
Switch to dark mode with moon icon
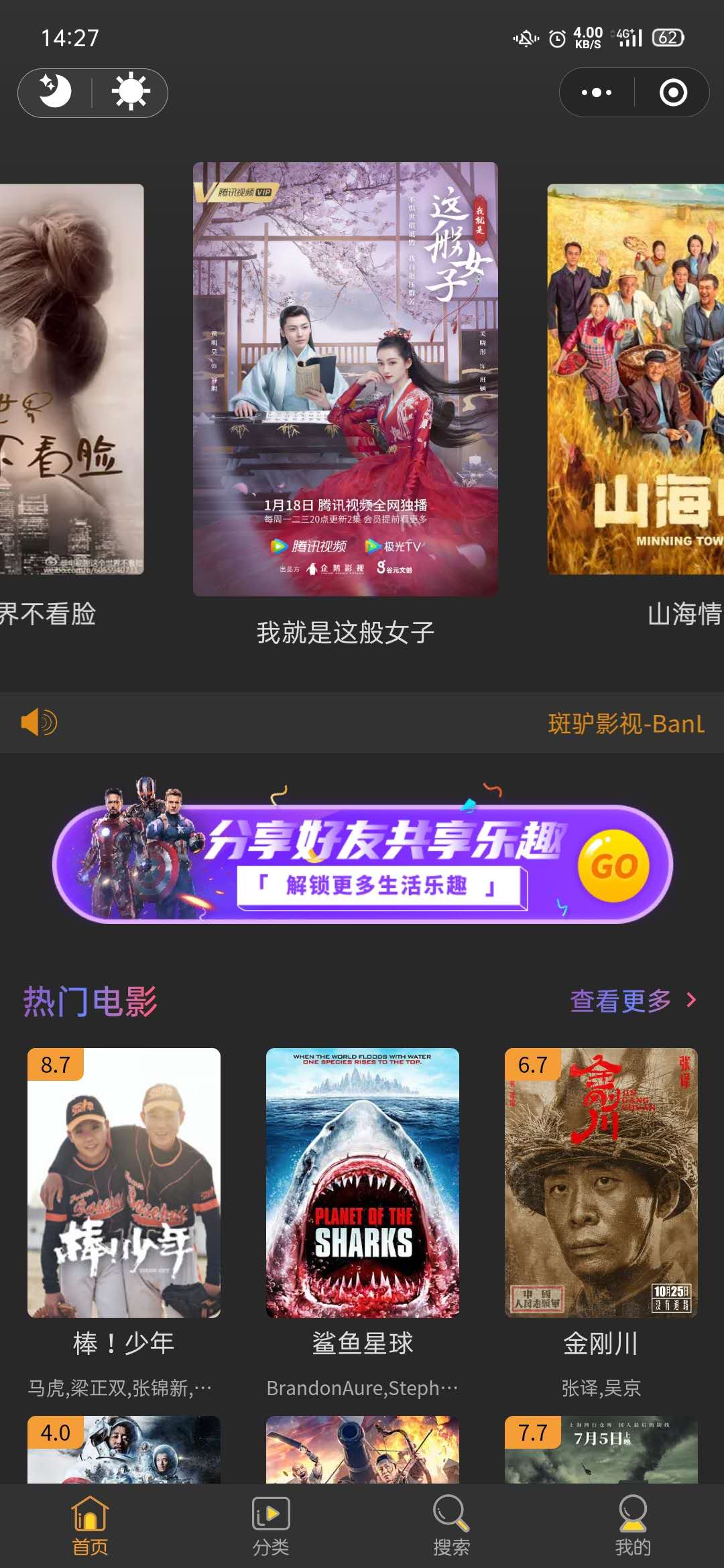click(55, 92)
